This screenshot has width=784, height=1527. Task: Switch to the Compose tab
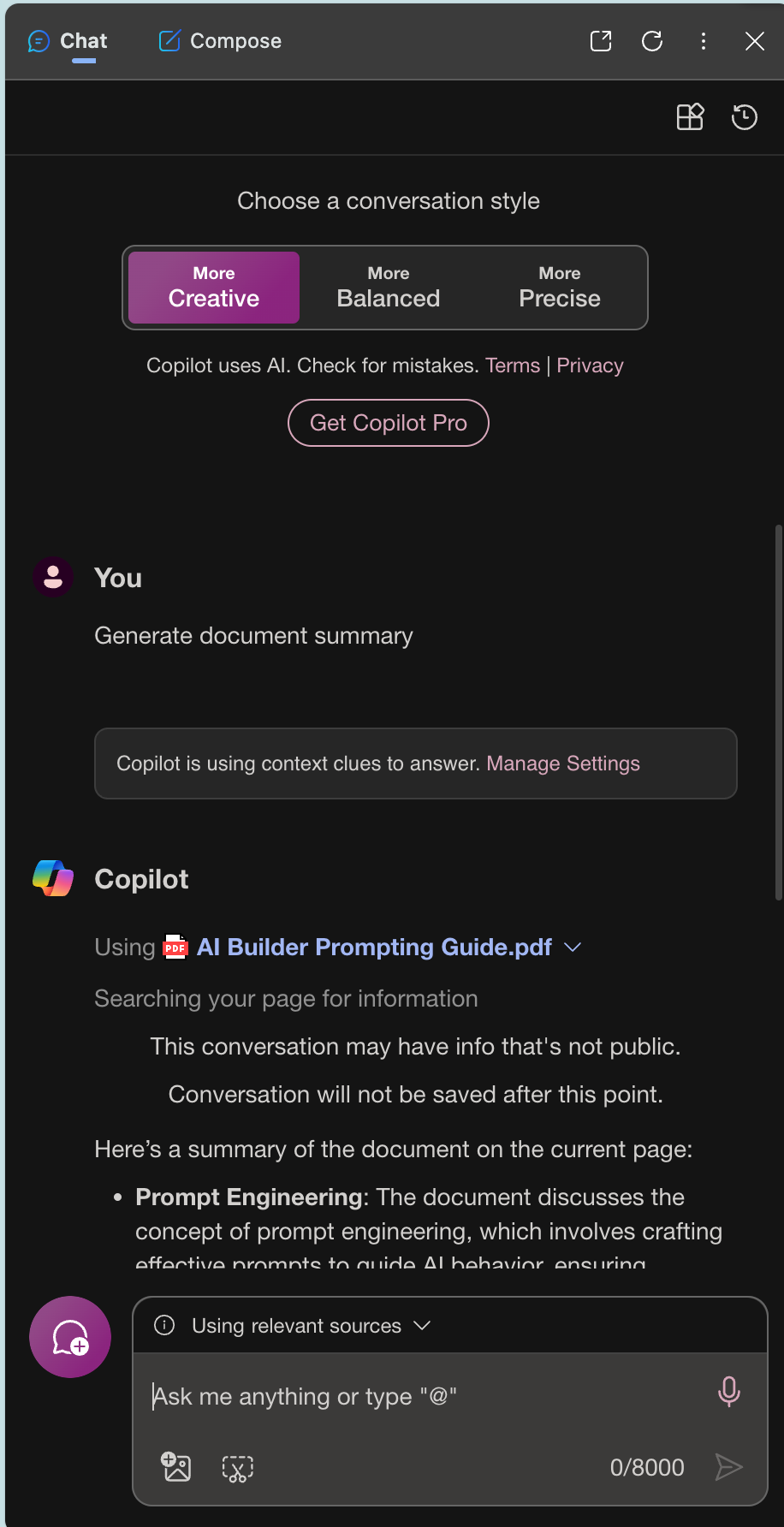[x=220, y=41]
